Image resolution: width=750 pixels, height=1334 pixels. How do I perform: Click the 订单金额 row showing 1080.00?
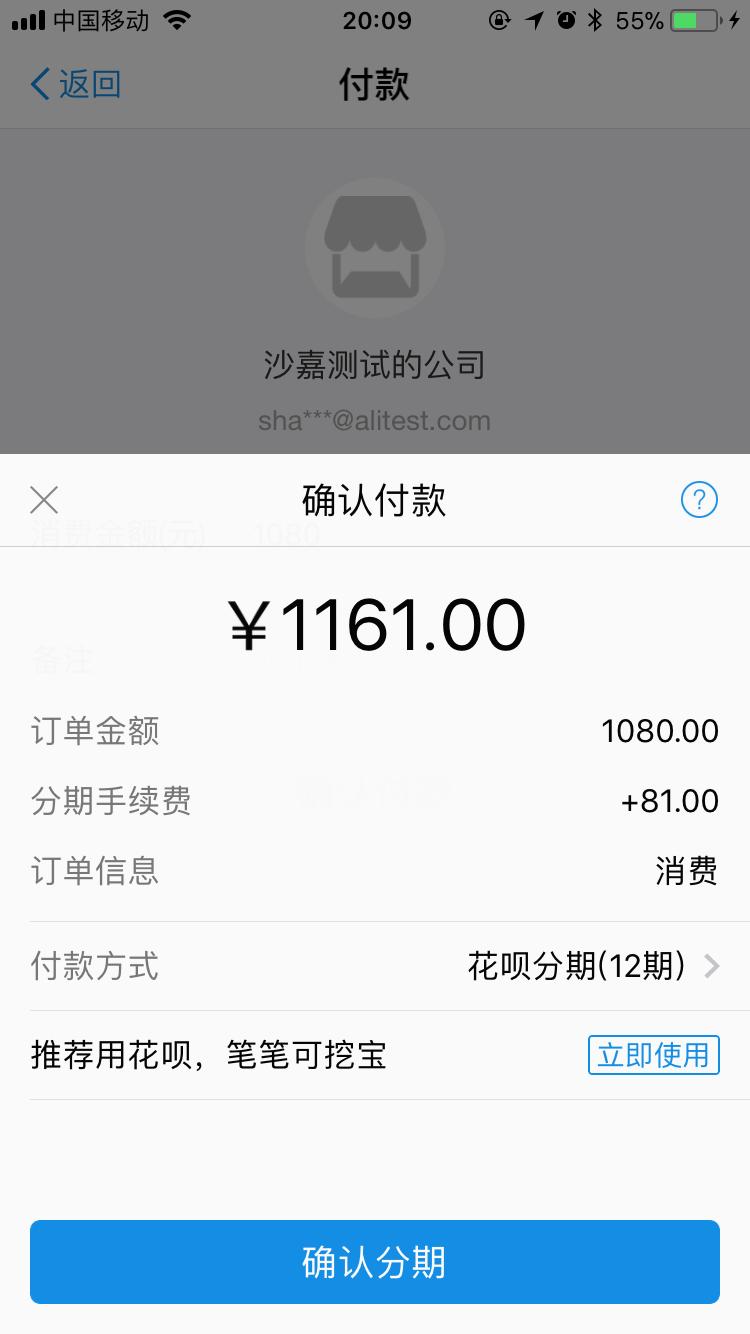[375, 731]
